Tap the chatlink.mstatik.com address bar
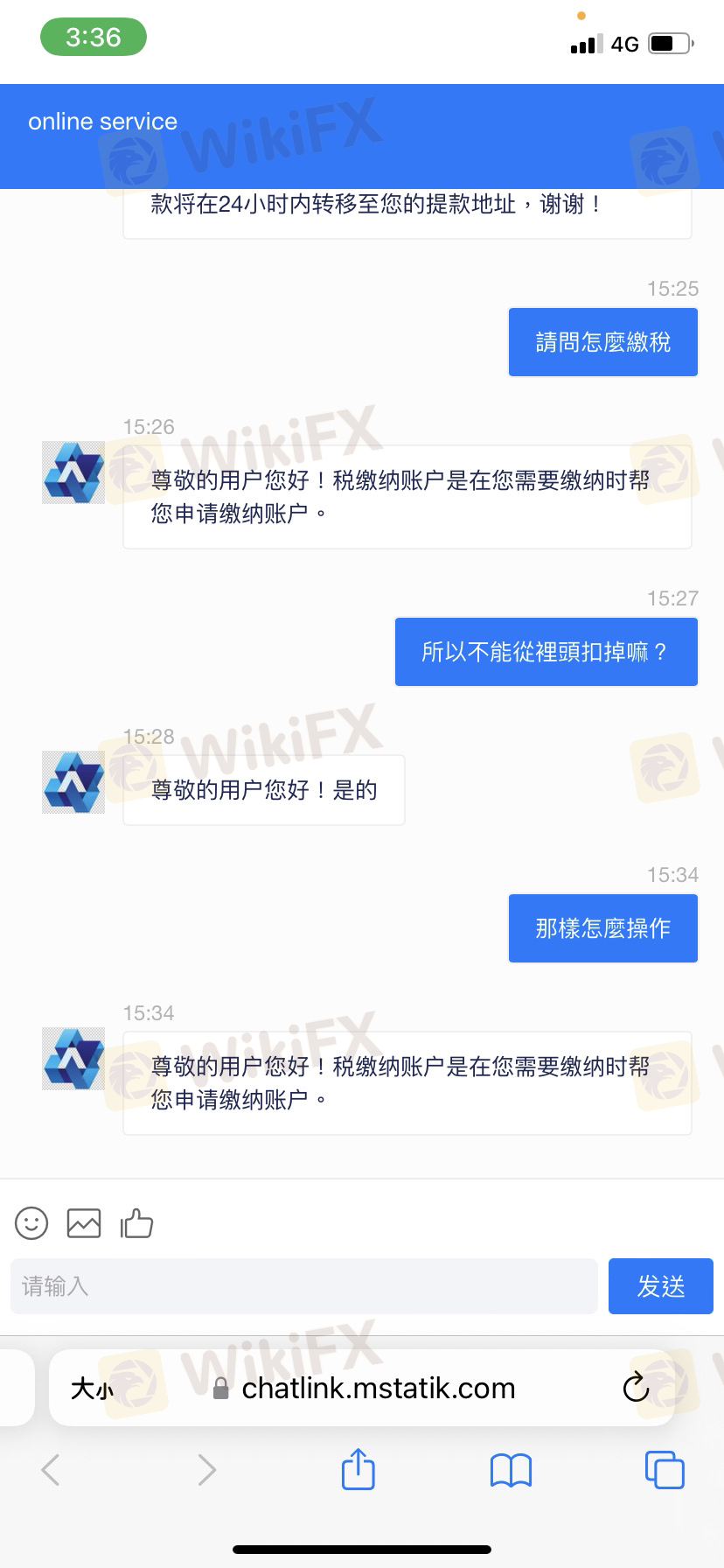This screenshot has height=1568, width=724. pos(378,1389)
